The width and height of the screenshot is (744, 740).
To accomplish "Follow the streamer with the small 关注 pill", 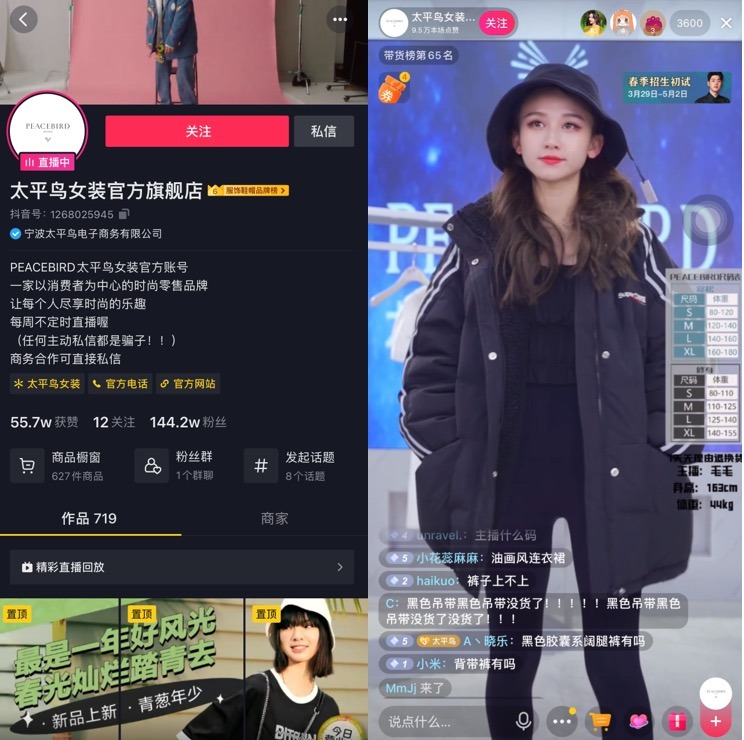I will click(x=496, y=23).
